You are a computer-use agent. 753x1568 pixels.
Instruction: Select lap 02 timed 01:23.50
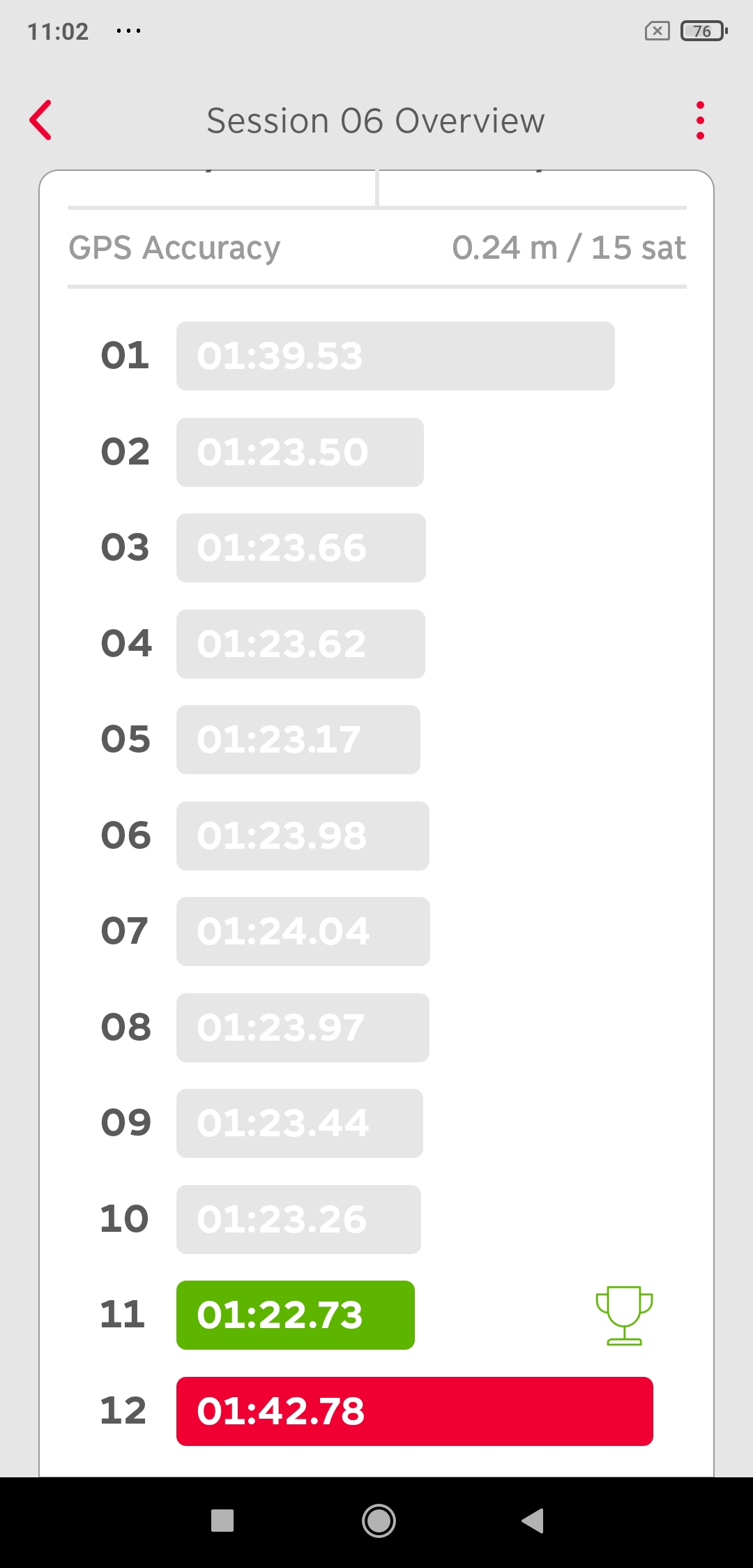pos(300,452)
